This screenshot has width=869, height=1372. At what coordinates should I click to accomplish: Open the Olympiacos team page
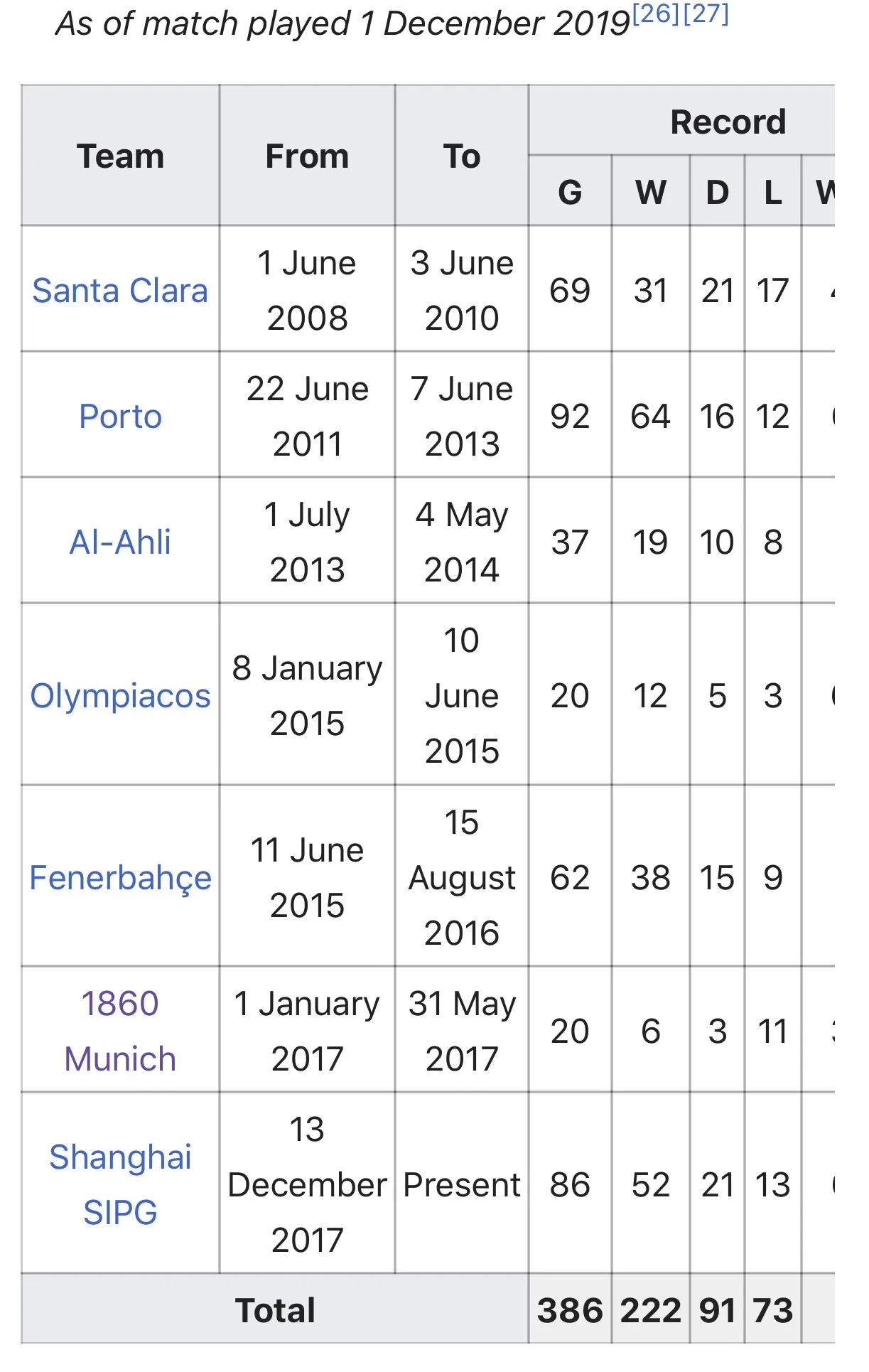(120, 696)
